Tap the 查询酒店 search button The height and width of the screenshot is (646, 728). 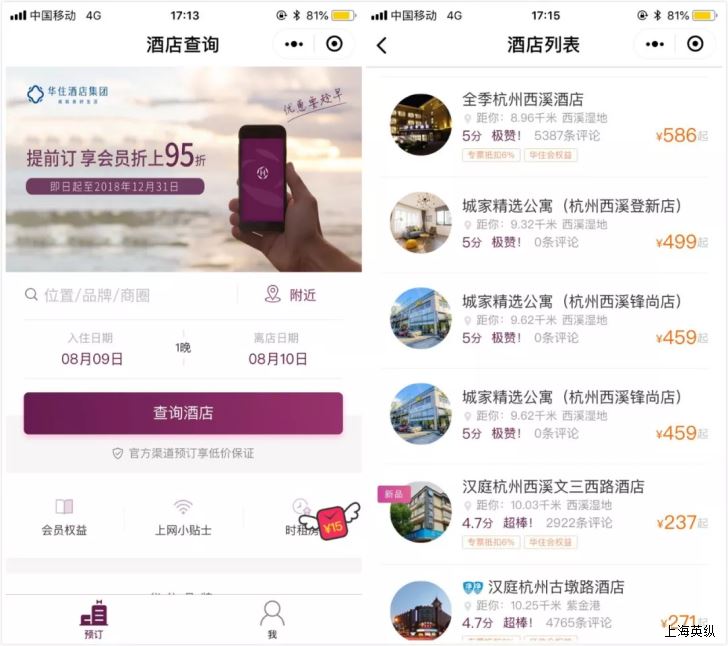coord(183,413)
